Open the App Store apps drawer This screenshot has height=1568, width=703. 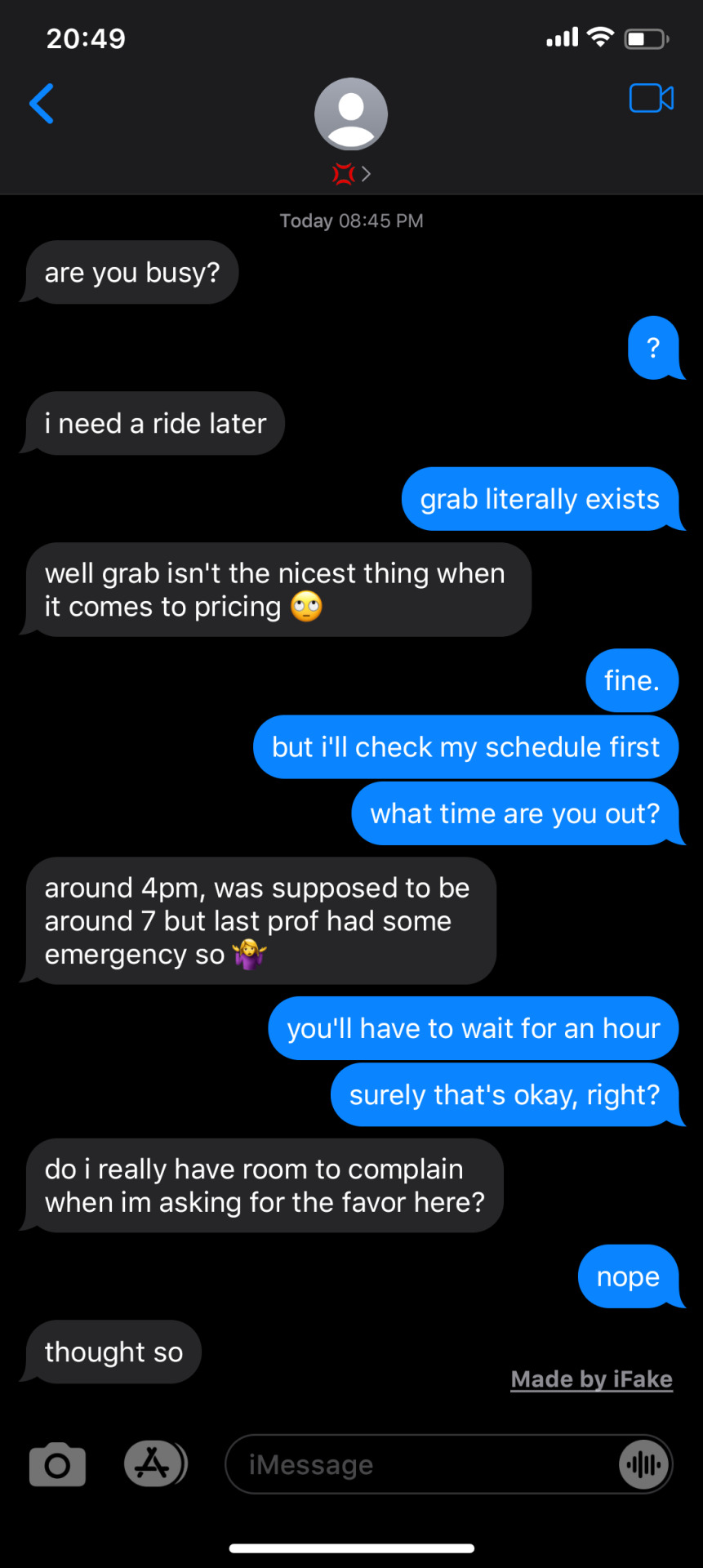[x=154, y=1463]
